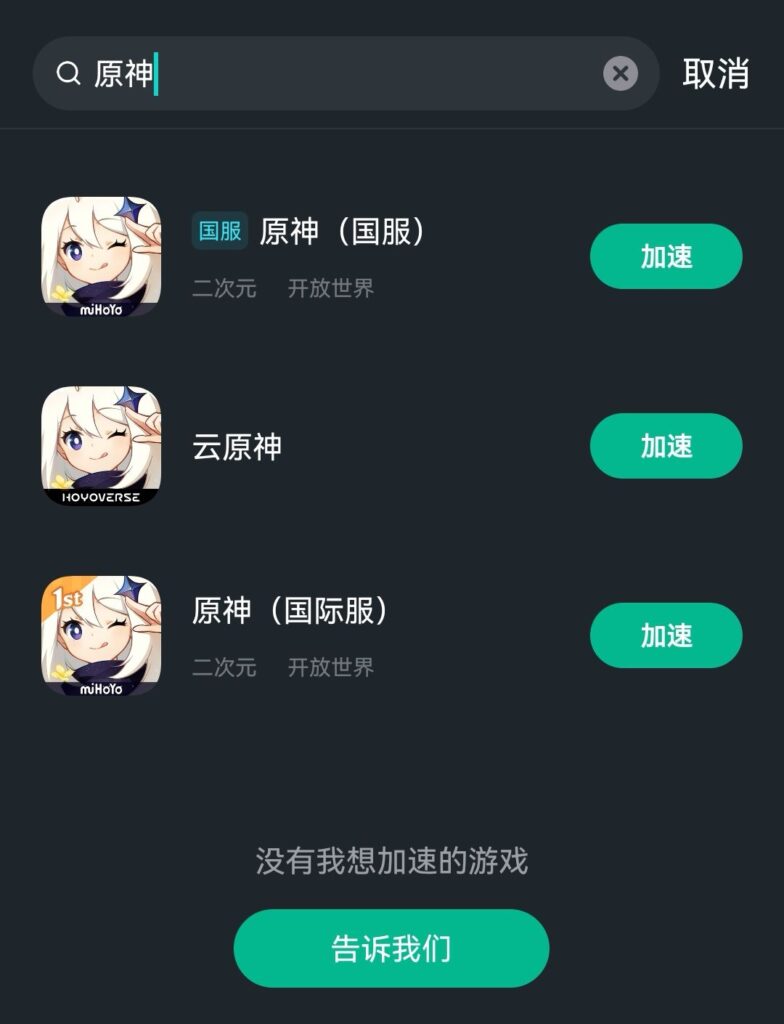Focus the search field containing 原神
This screenshot has width=784, height=1024.
350,73
